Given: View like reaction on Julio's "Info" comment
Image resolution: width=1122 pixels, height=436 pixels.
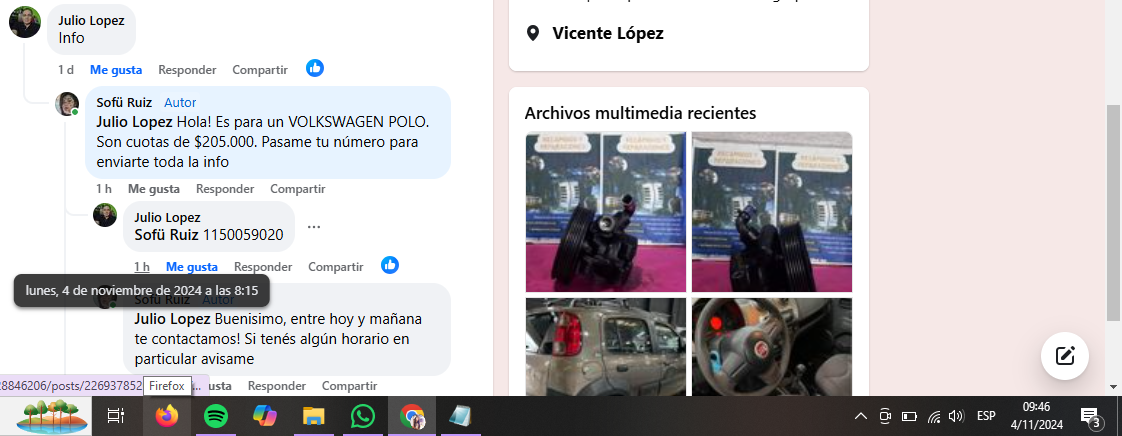Looking at the screenshot, I should pyautogui.click(x=315, y=69).
